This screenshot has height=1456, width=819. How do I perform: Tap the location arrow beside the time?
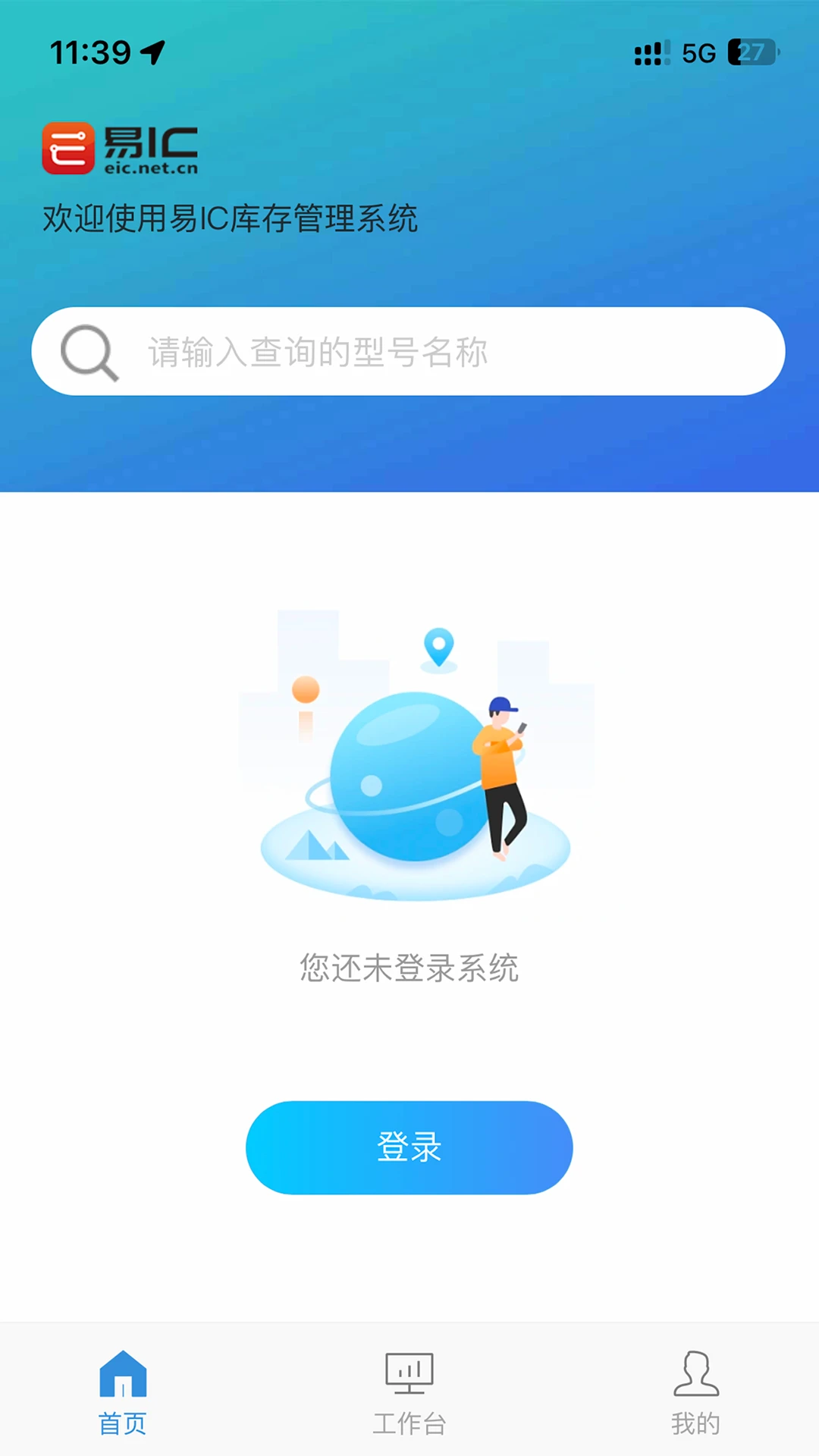[155, 52]
